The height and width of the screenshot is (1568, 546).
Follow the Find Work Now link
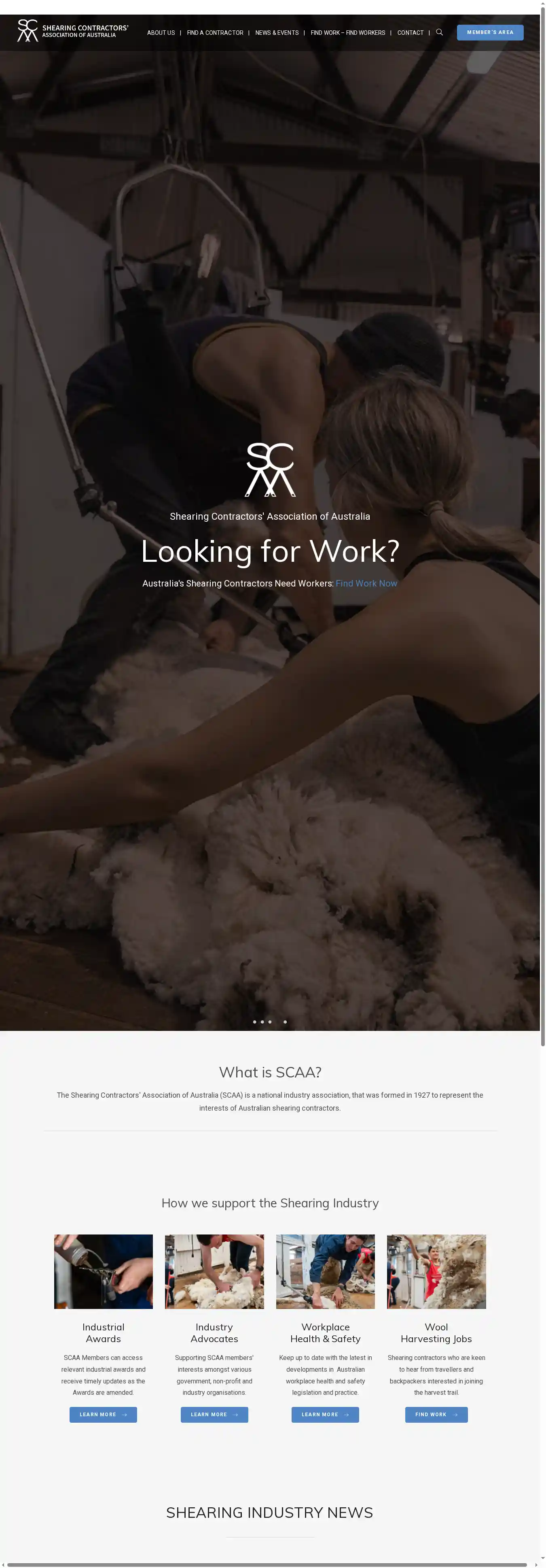tap(366, 583)
